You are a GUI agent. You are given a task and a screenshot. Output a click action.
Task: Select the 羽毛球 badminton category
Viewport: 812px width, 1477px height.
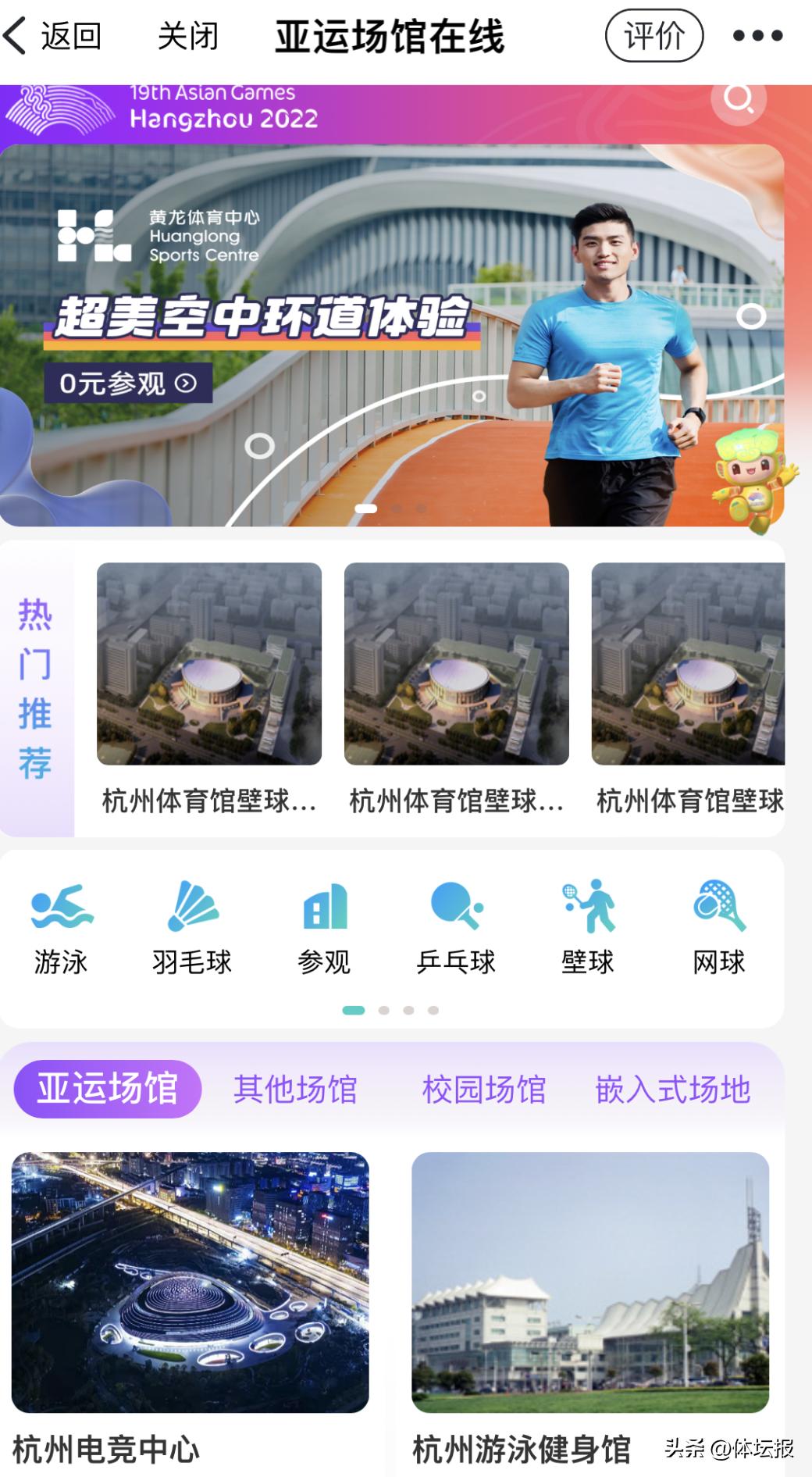[192, 927]
